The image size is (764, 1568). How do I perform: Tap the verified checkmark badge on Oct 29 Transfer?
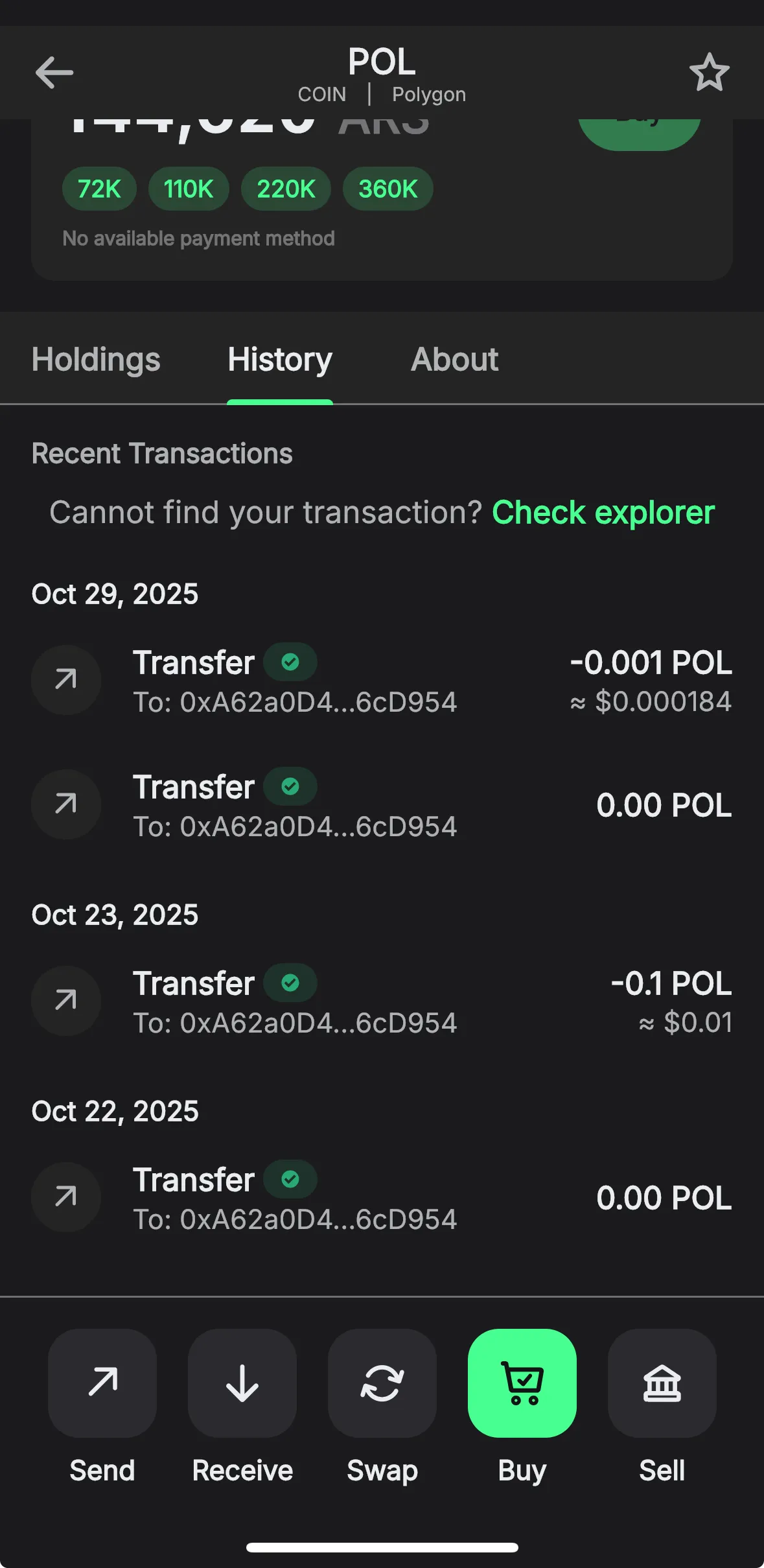(290, 662)
